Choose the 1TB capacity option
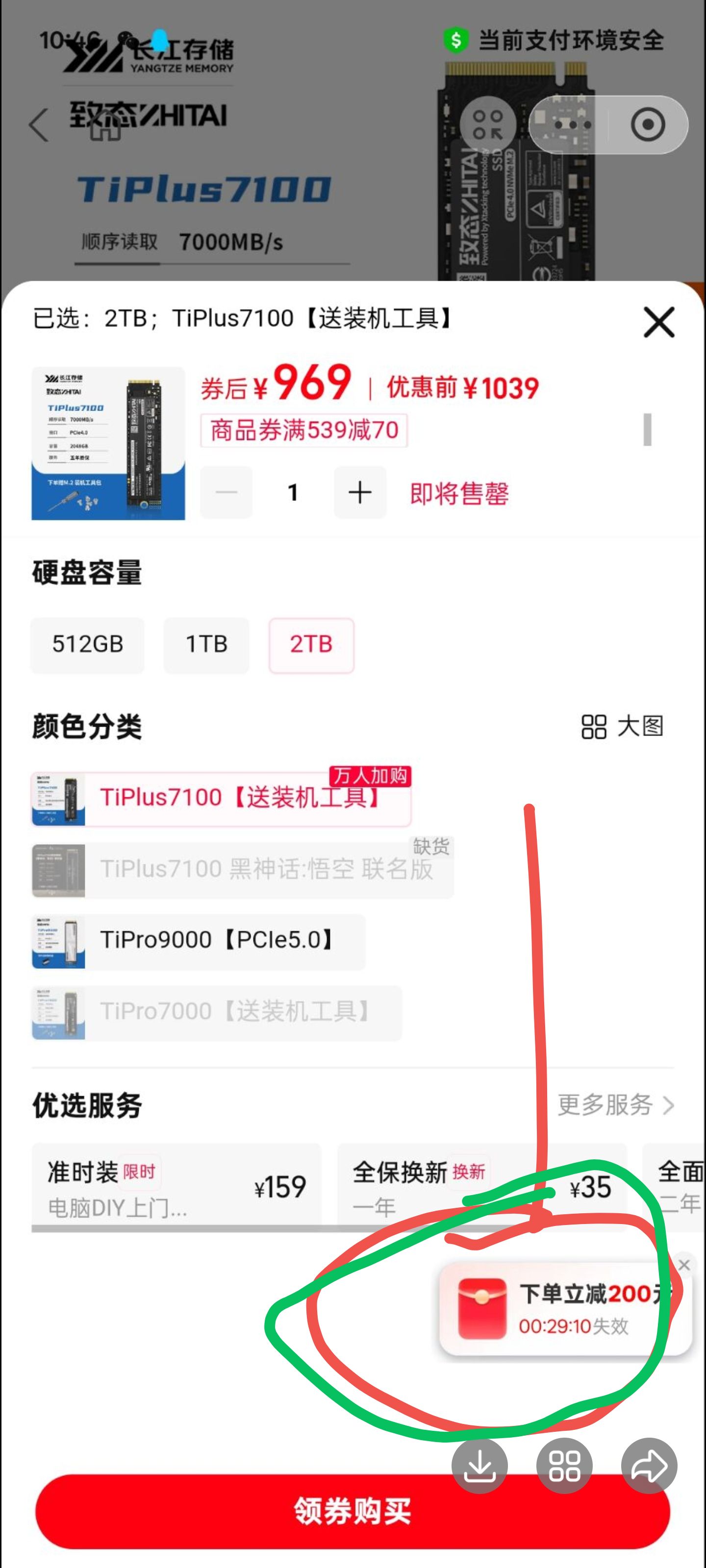706x1568 pixels. pyautogui.click(x=206, y=645)
